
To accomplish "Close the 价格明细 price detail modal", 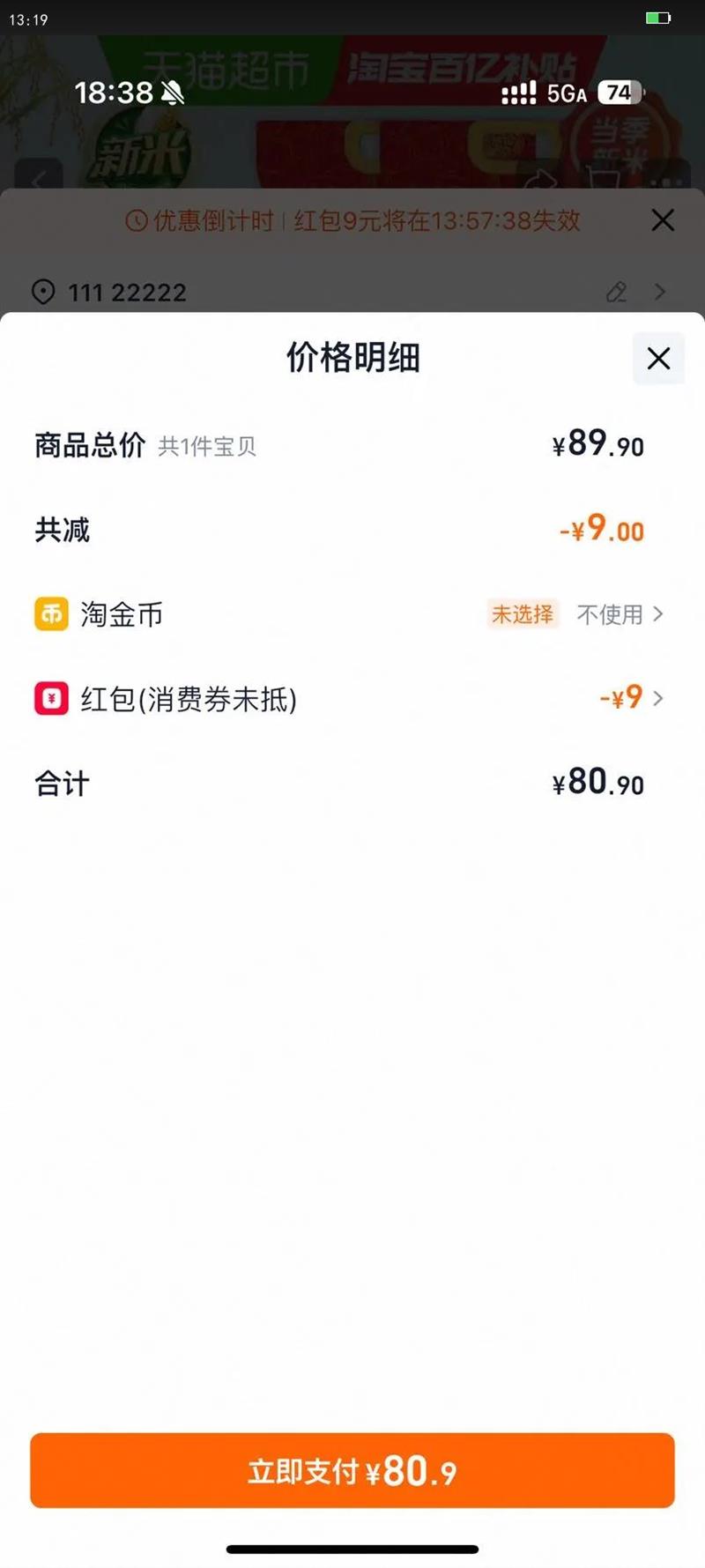I will (657, 359).
